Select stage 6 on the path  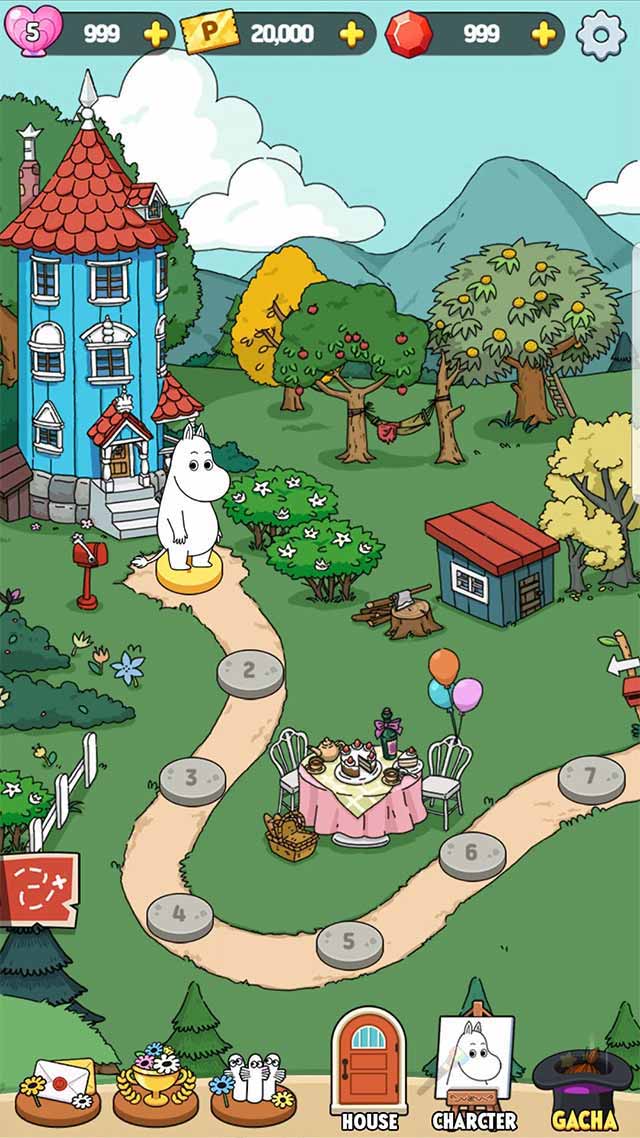click(x=472, y=855)
